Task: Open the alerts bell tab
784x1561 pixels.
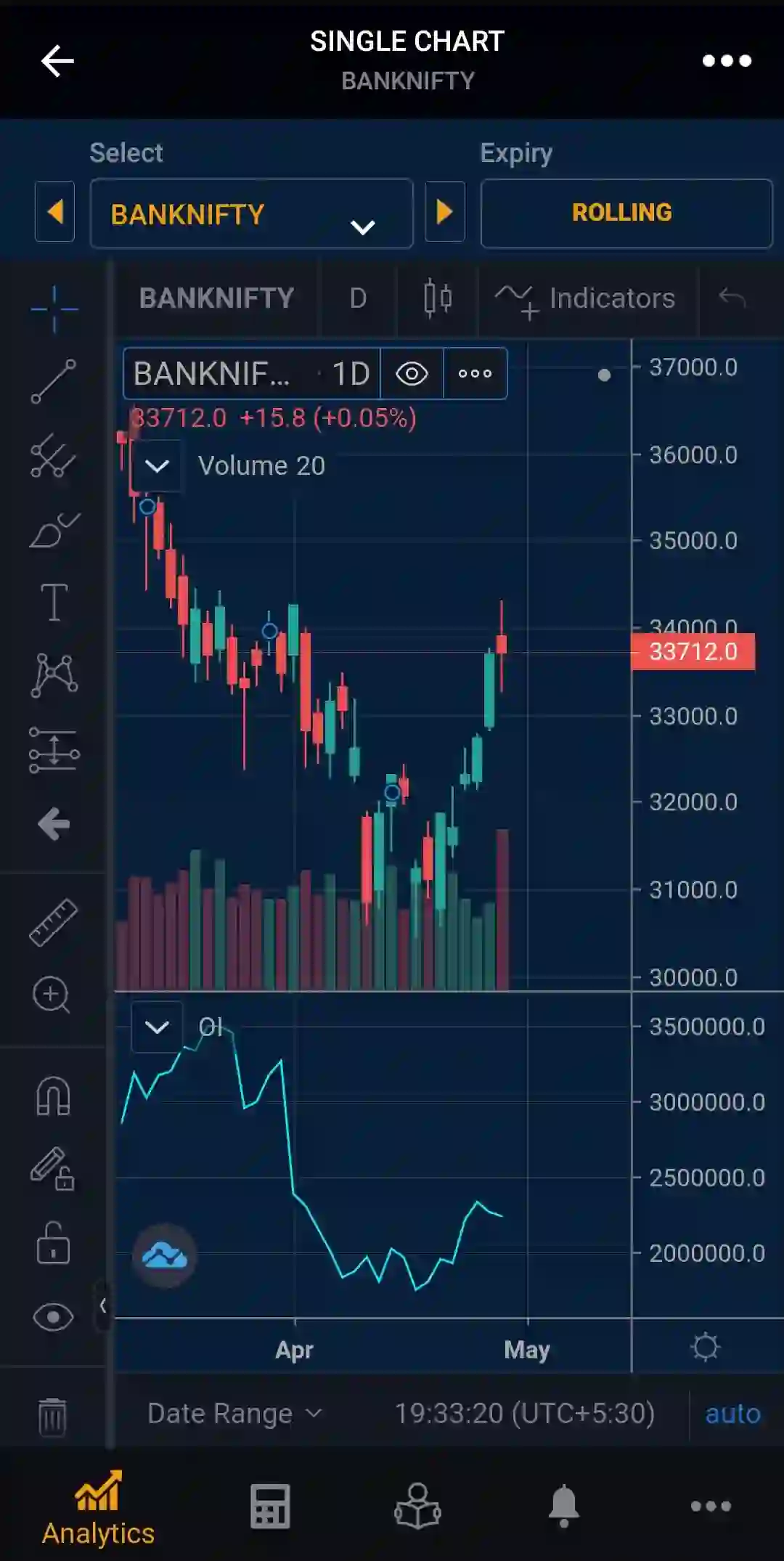Action: (563, 1506)
